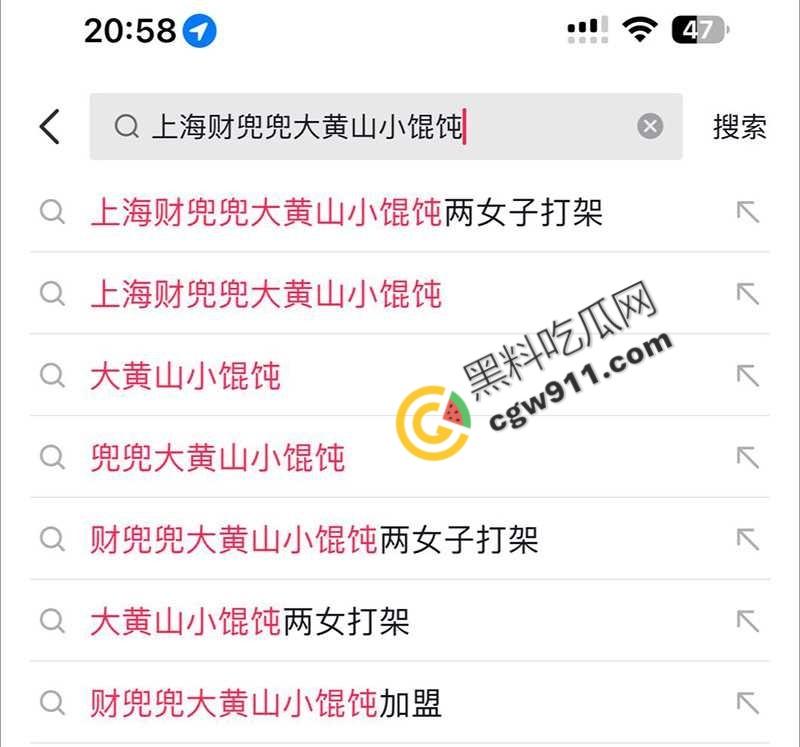Open suggestion 财兜兜大黄山小馄饨两女子打架

(x=314, y=540)
